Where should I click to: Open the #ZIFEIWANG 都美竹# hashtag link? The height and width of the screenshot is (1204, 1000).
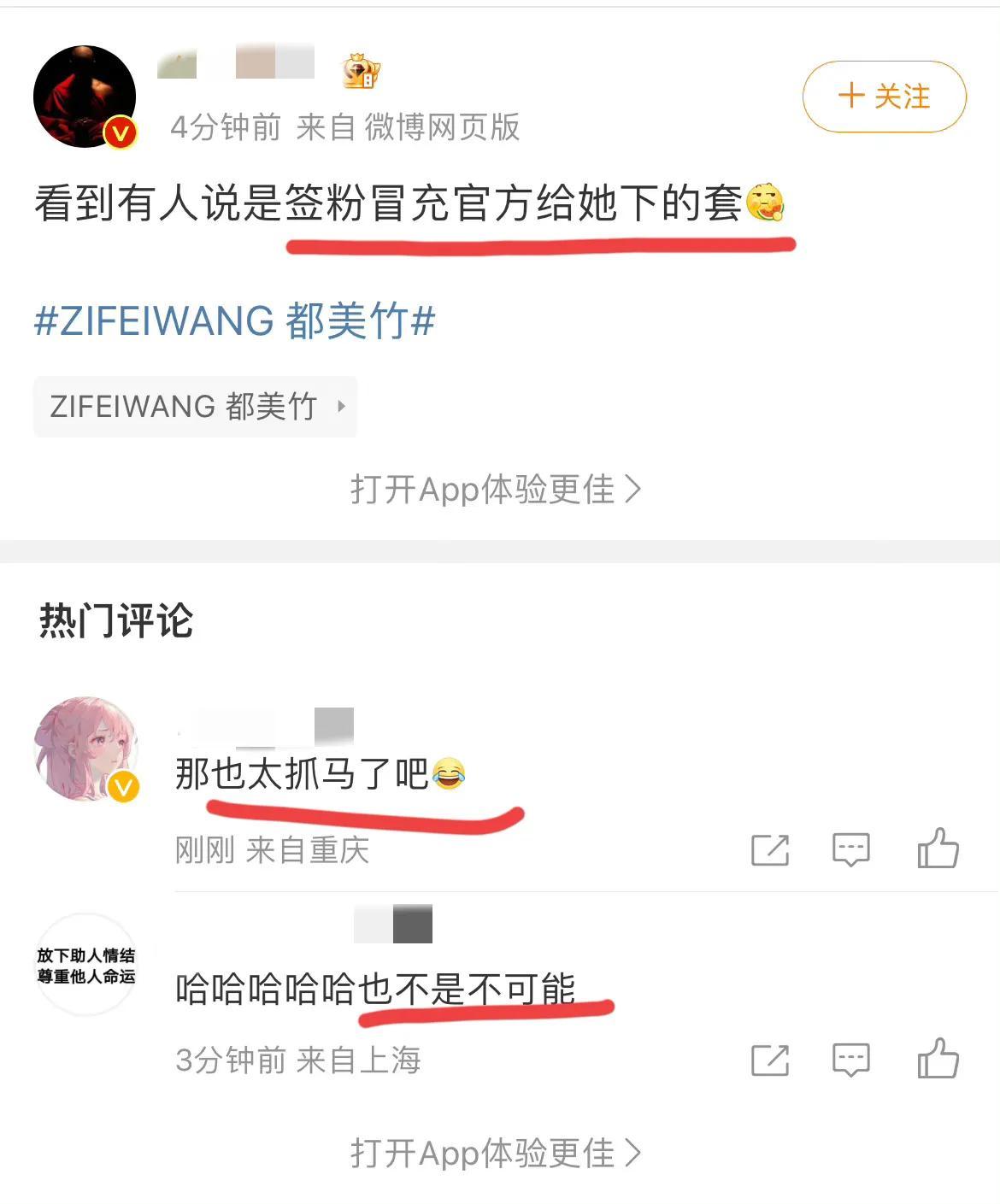(235, 321)
